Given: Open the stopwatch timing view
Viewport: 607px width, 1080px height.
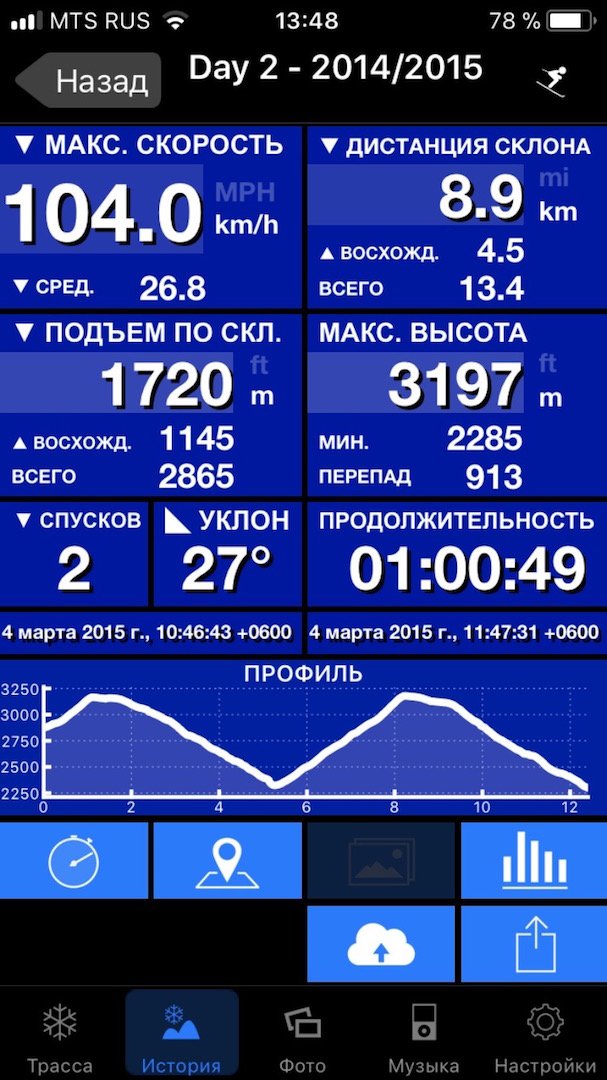Looking at the screenshot, I should (x=74, y=860).
